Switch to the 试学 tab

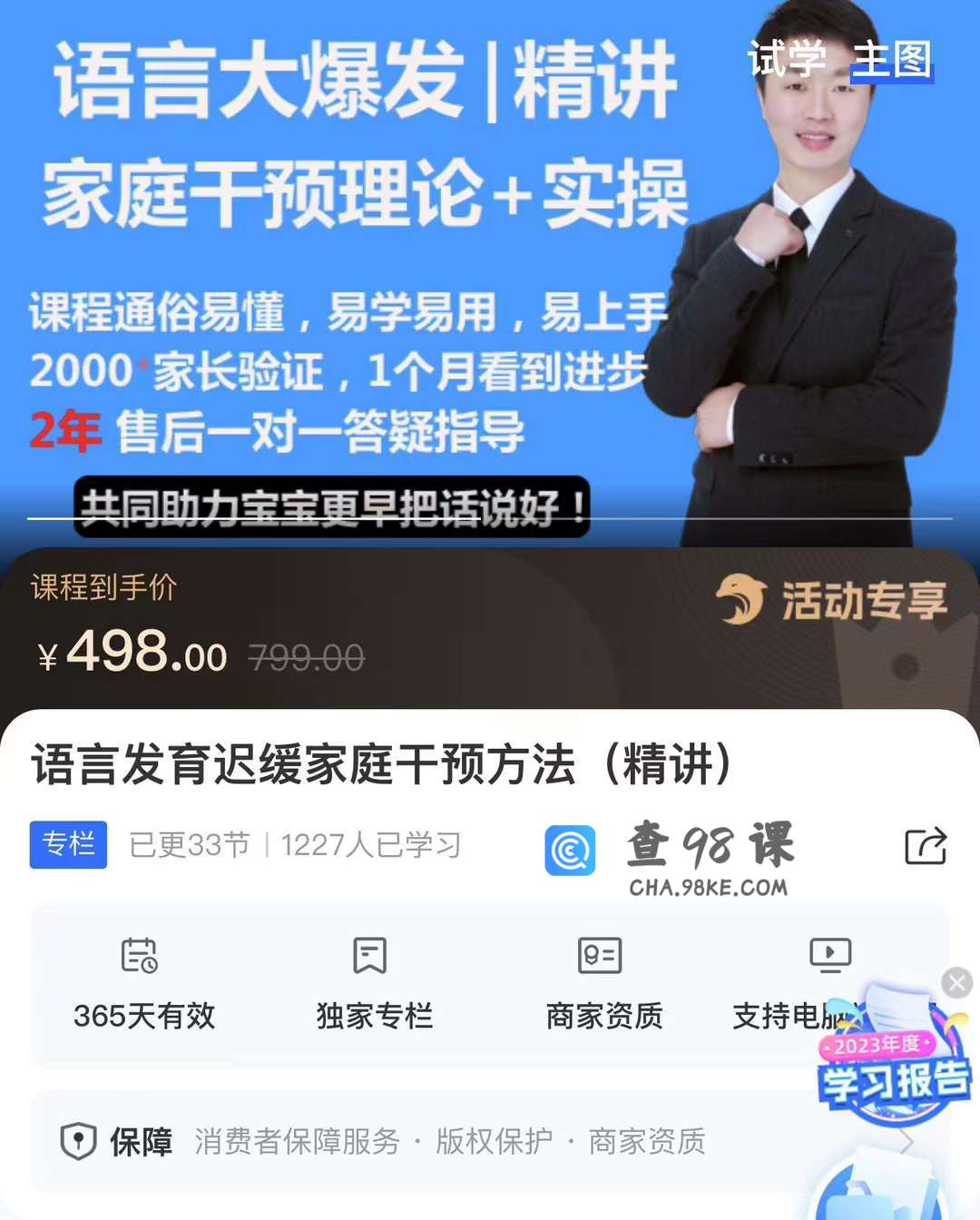(x=786, y=60)
